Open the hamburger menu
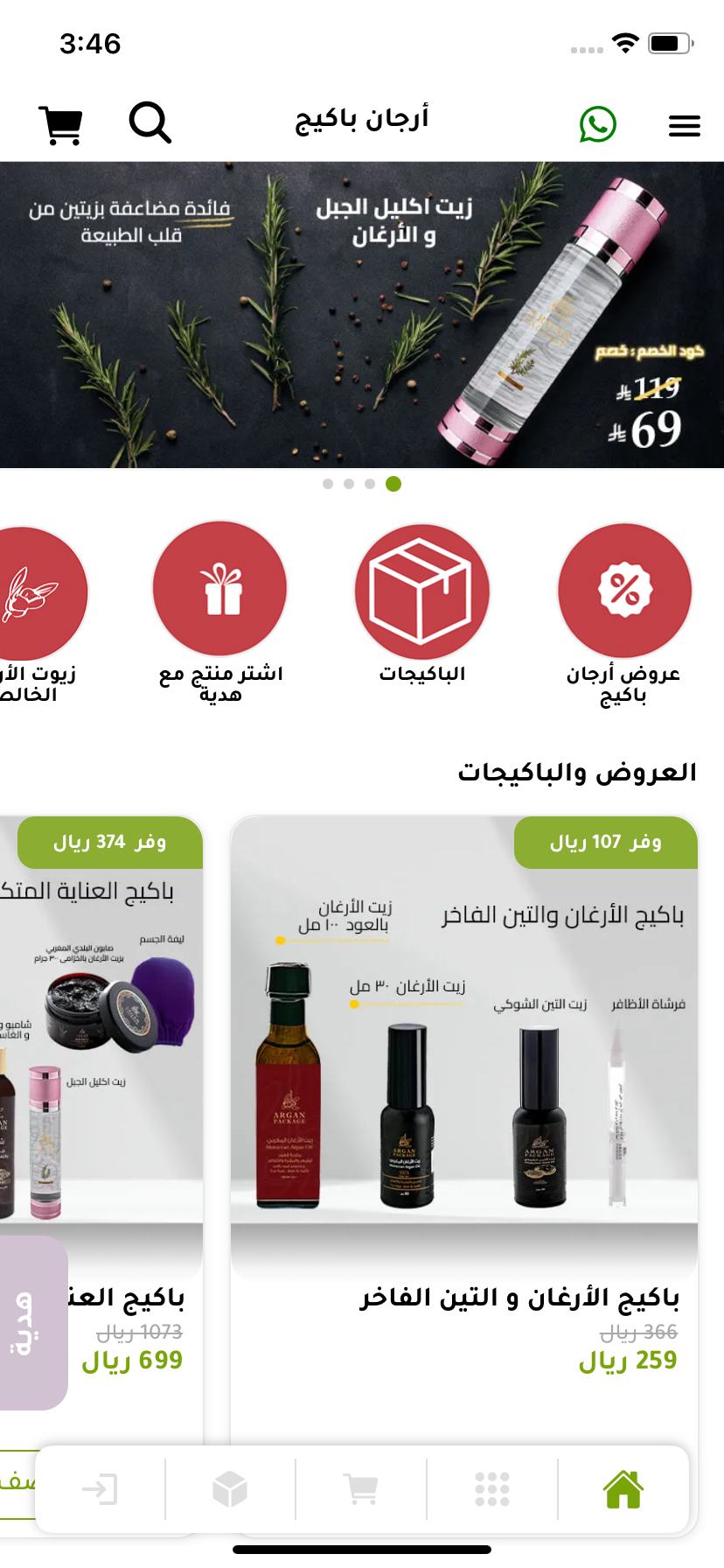The height and width of the screenshot is (1568, 724). [x=684, y=126]
